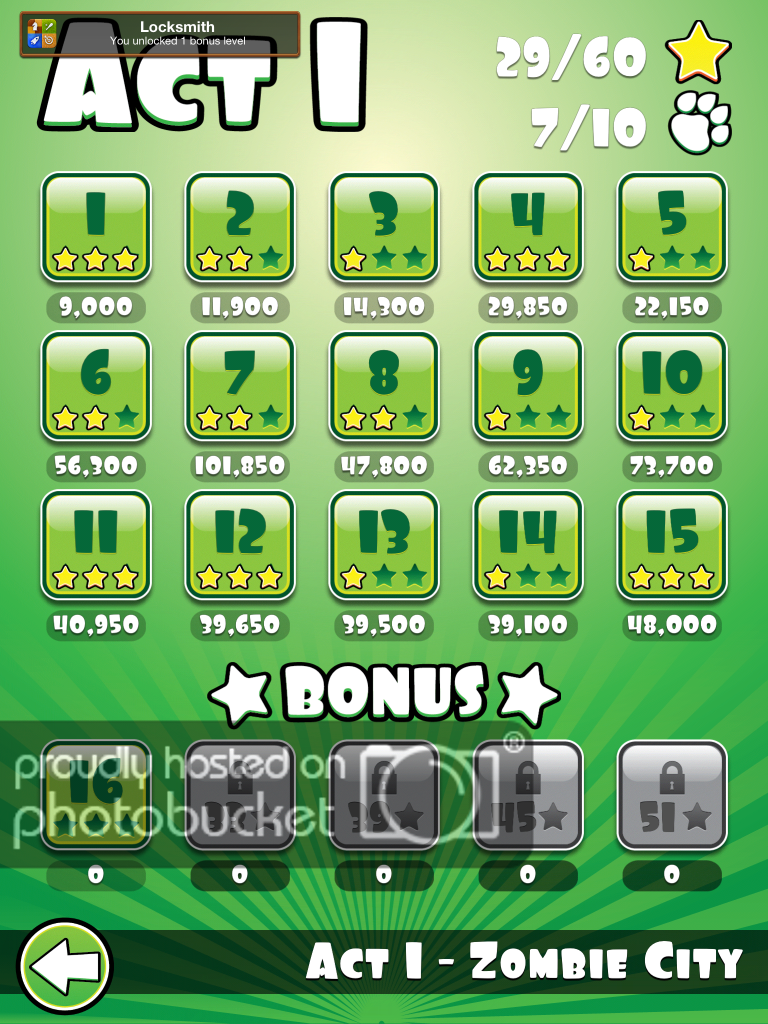Image resolution: width=768 pixels, height=1024 pixels.
Task: Tap level 8 tile
Action: pyautogui.click(x=384, y=386)
